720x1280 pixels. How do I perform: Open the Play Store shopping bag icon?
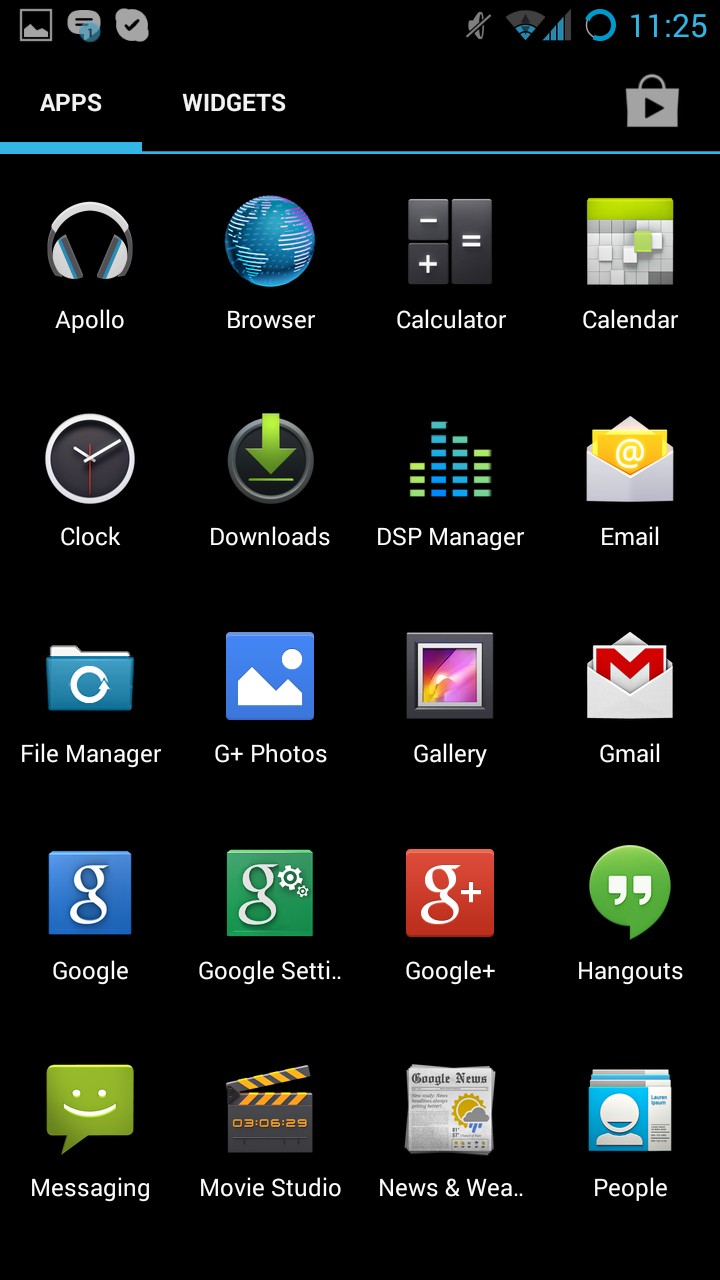pyautogui.click(x=652, y=102)
